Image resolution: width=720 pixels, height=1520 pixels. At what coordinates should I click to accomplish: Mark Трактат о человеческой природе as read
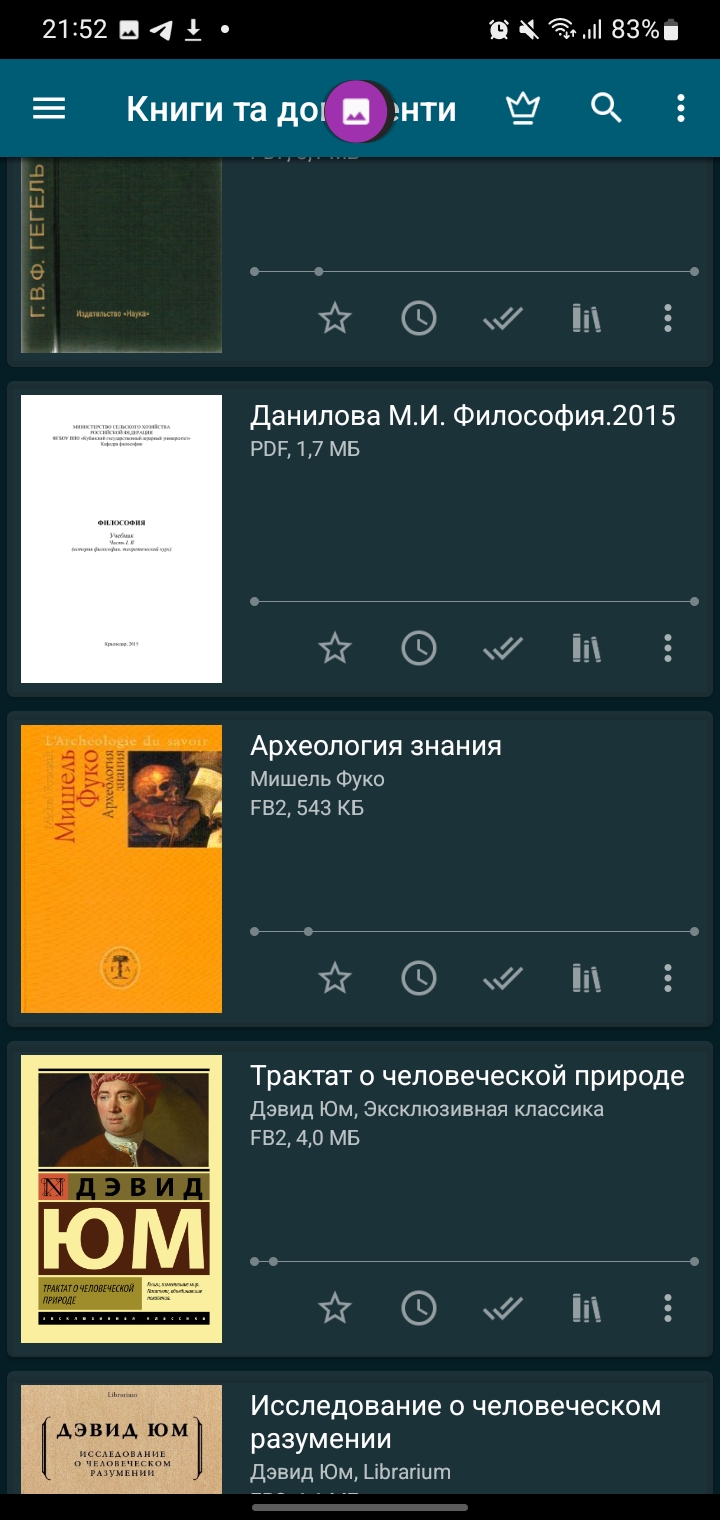pyautogui.click(x=503, y=1308)
